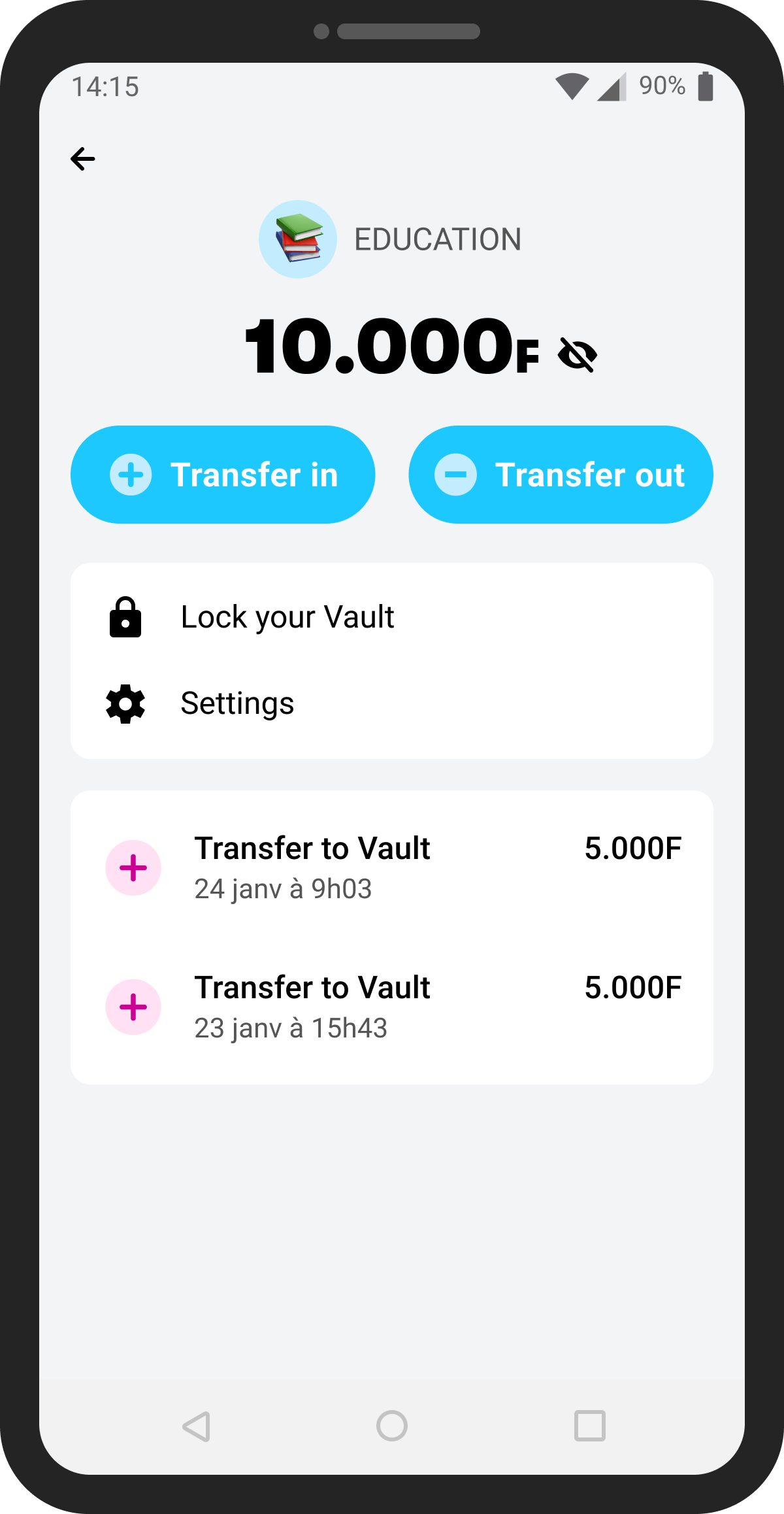This screenshot has width=784, height=1514.
Task: Open the vault Settings
Action: click(x=237, y=703)
